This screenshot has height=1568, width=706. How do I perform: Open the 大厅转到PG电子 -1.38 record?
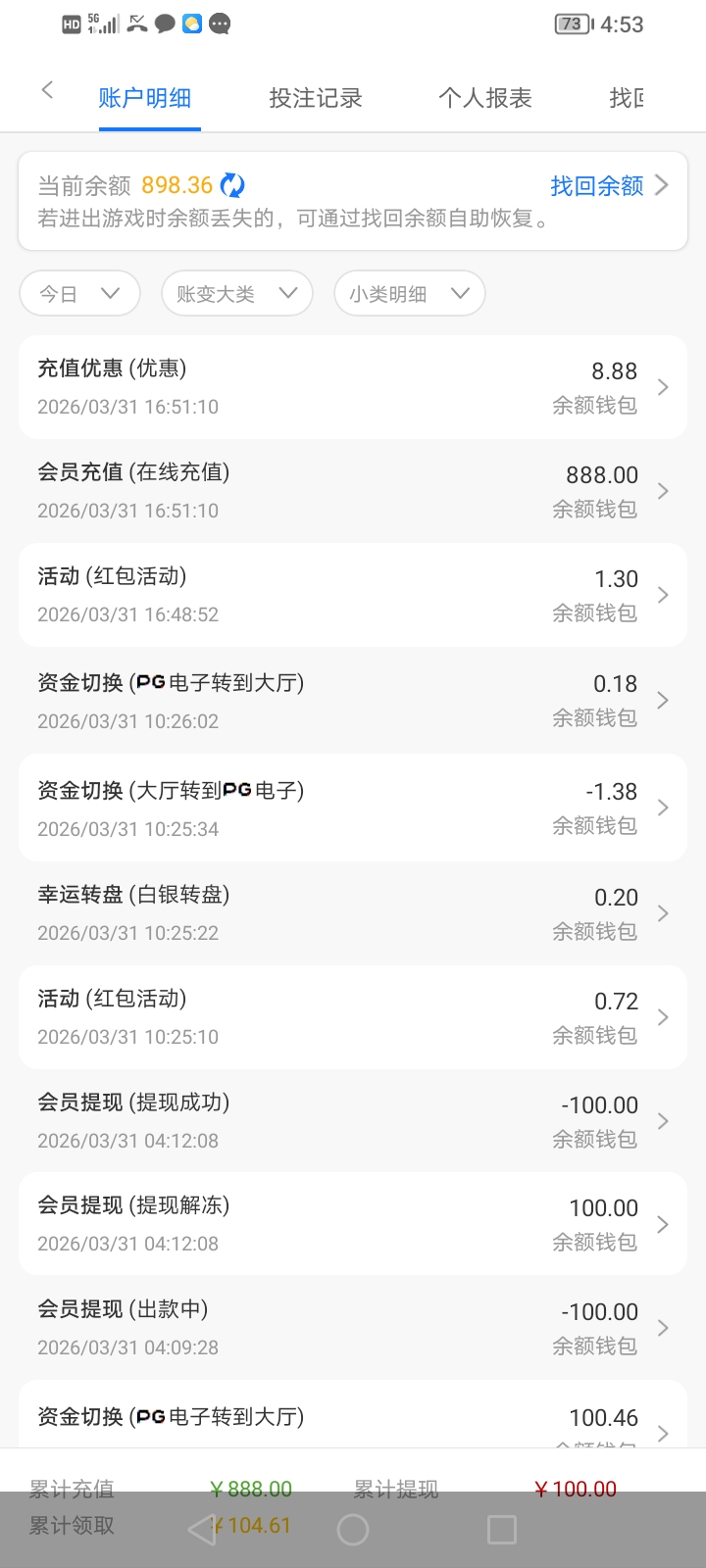[x=352, y=808]
